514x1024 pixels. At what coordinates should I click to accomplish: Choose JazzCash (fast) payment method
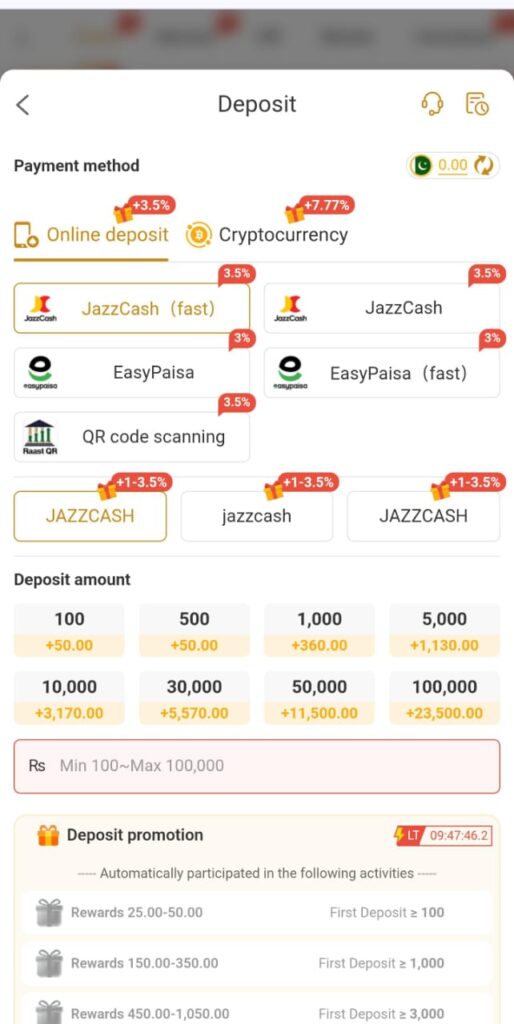[131, 308]
